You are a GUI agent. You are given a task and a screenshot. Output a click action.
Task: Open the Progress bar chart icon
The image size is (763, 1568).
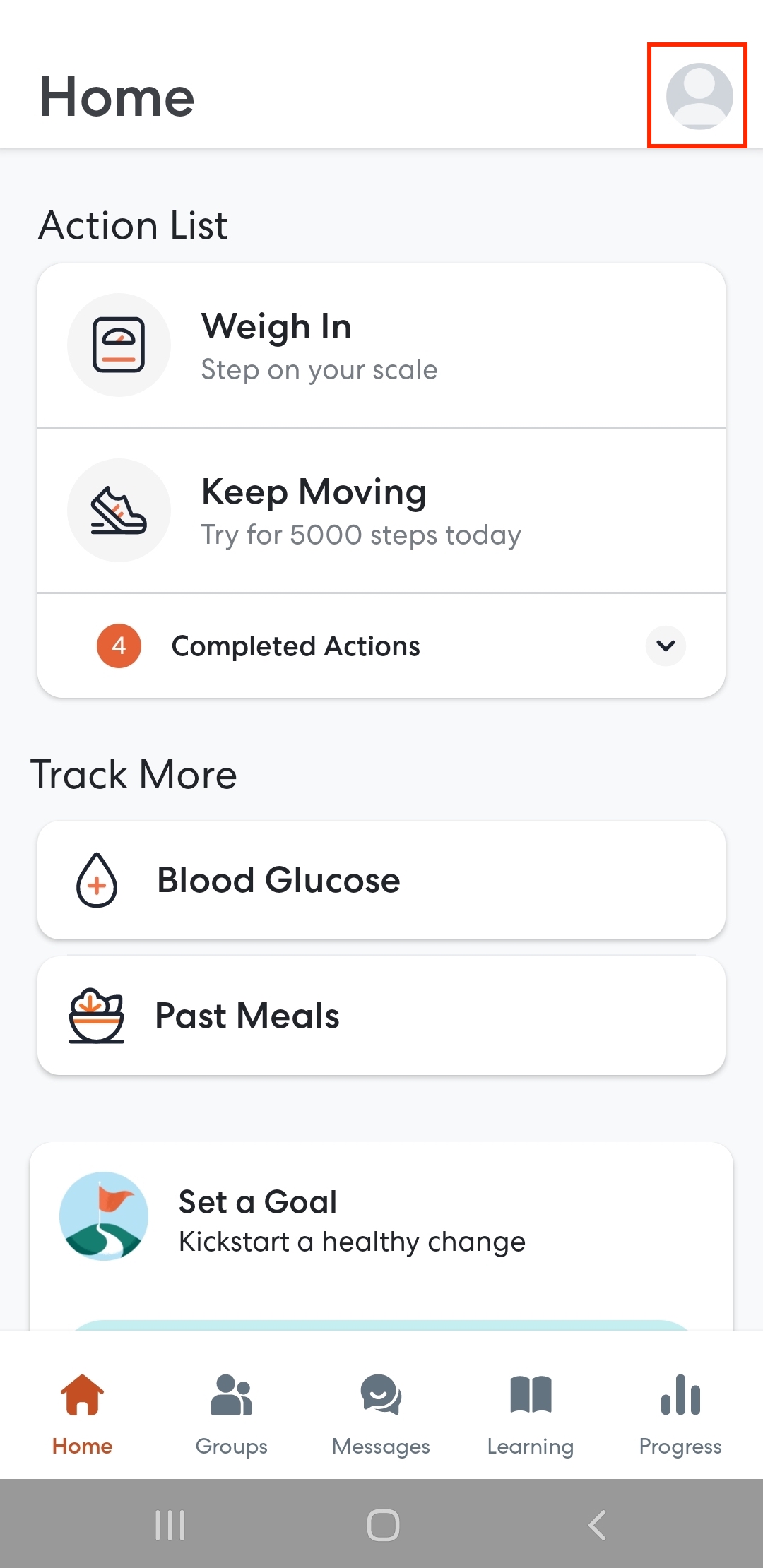point(680,1395)
